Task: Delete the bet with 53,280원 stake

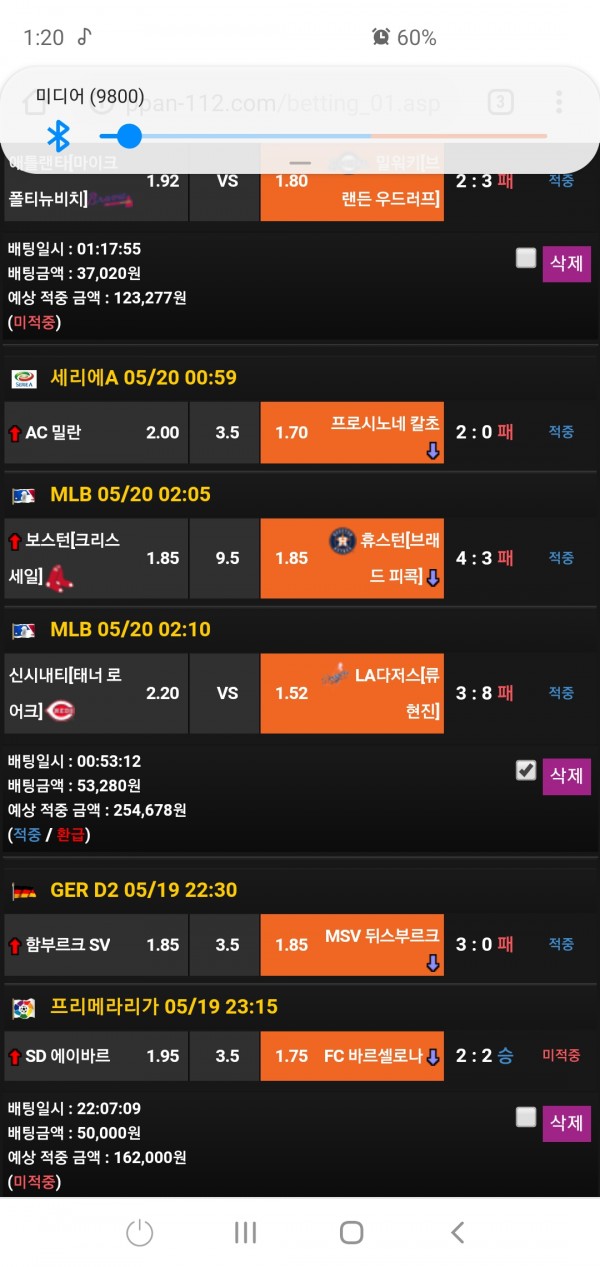Action: click(566, 776)
